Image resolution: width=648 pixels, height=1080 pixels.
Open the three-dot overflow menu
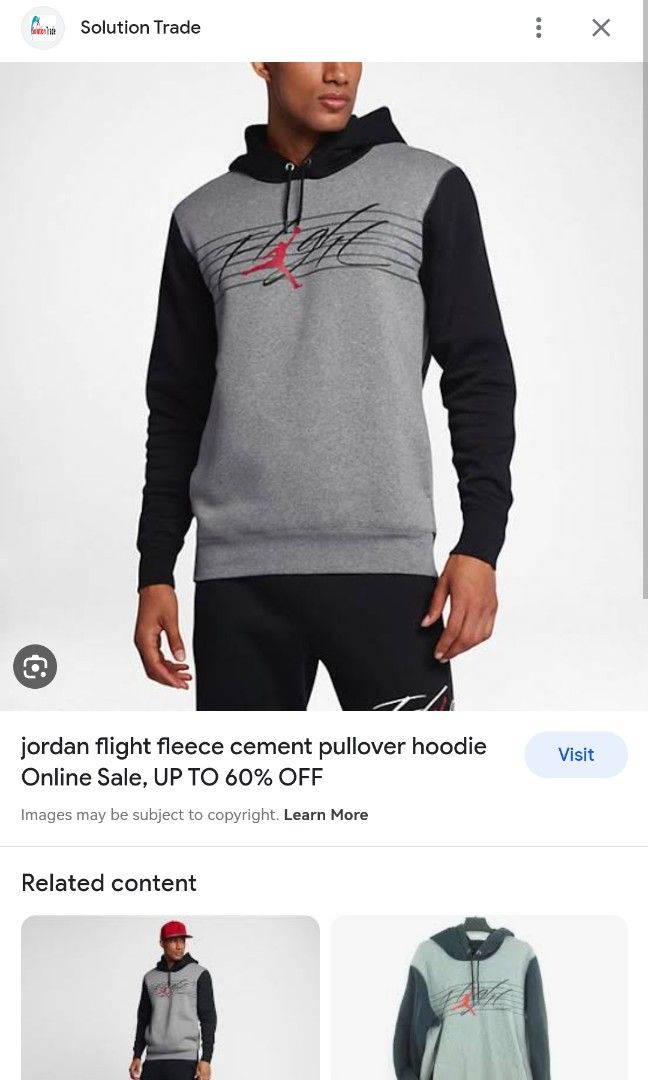(538, 28)
